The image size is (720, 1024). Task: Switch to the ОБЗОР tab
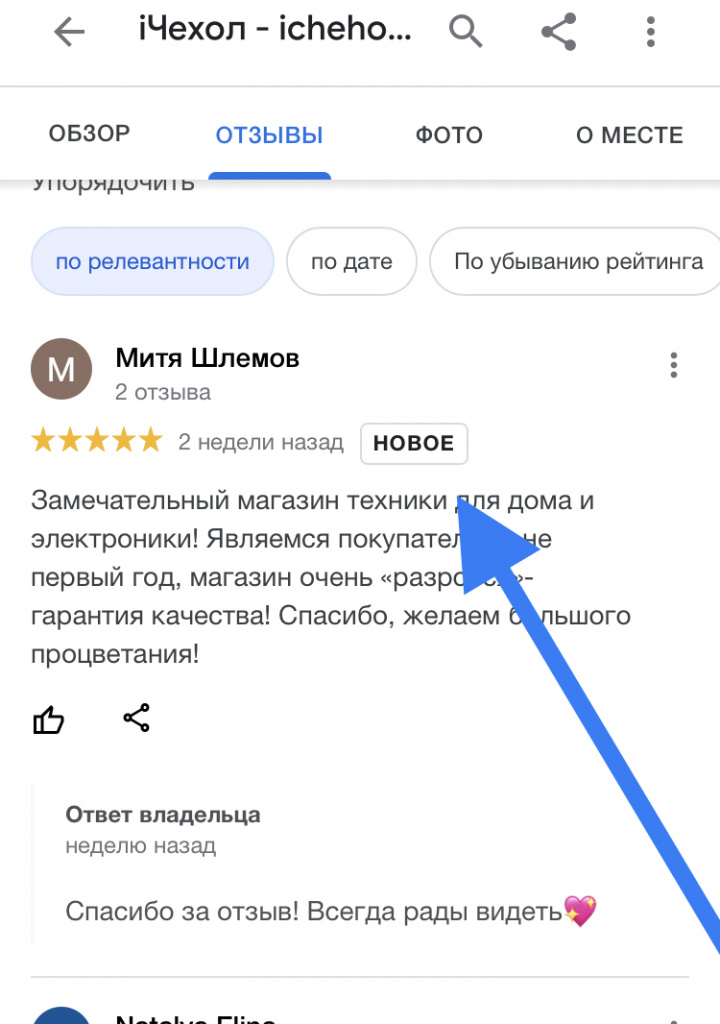point(89,134)
